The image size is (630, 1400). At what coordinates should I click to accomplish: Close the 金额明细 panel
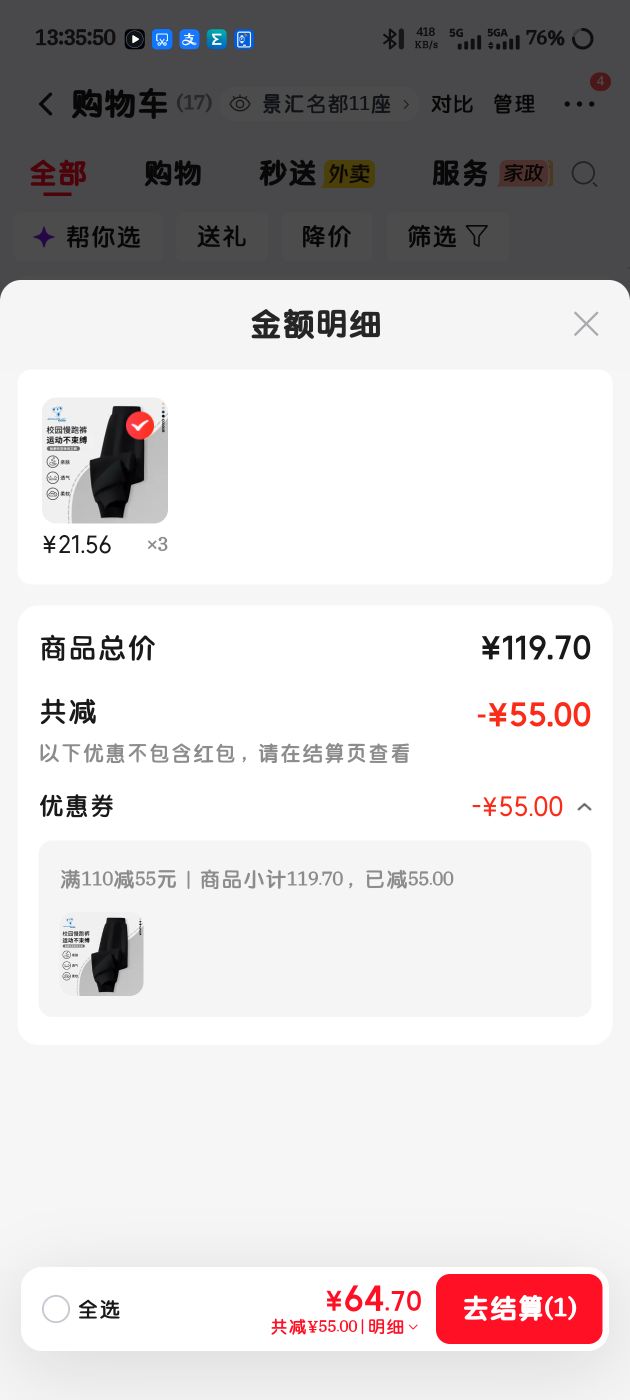[x=586, y=324]
